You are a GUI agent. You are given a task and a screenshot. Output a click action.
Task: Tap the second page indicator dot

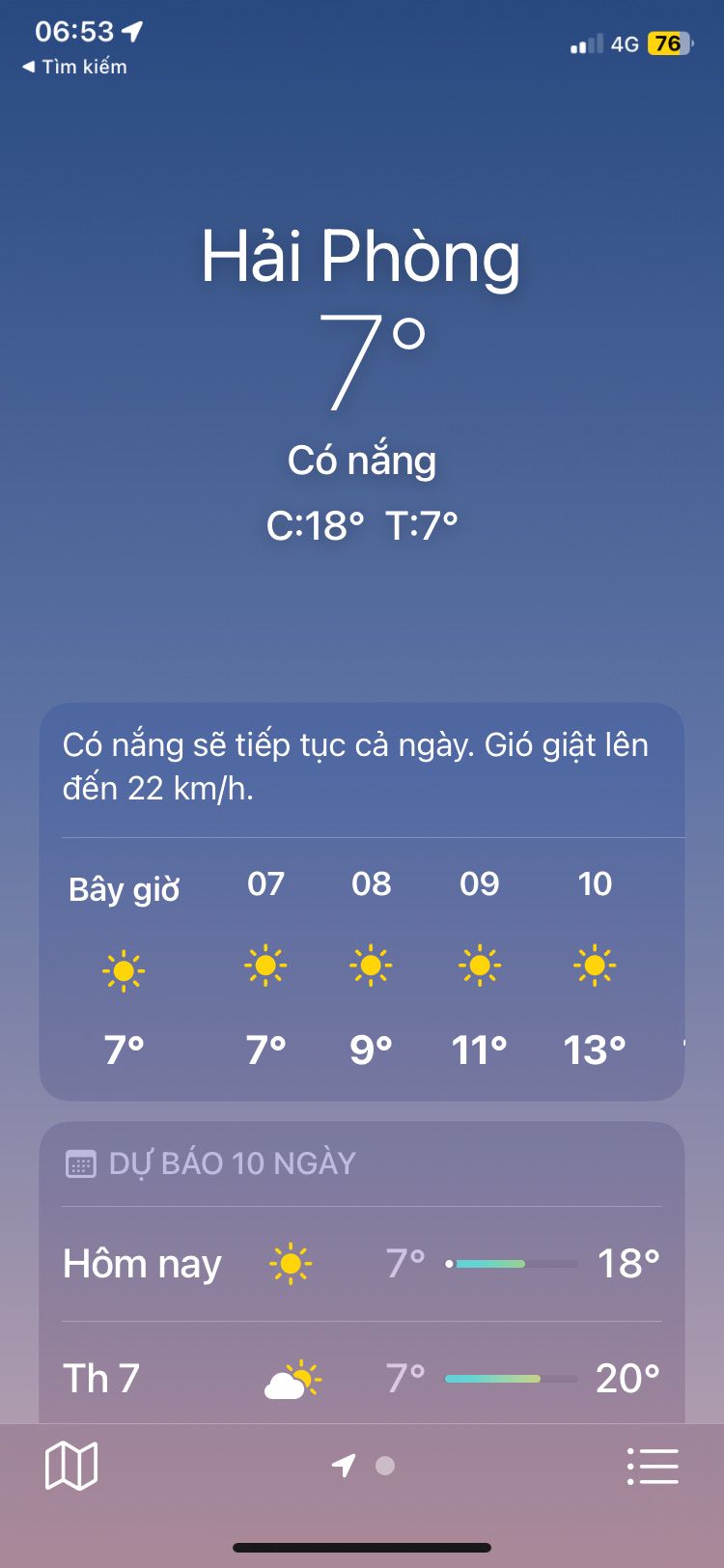385,1466
